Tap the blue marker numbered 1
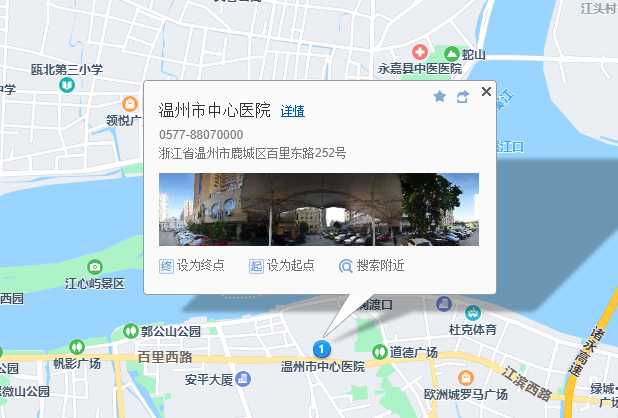Screen dimensions: 618x418 click(x=321, y=348)
